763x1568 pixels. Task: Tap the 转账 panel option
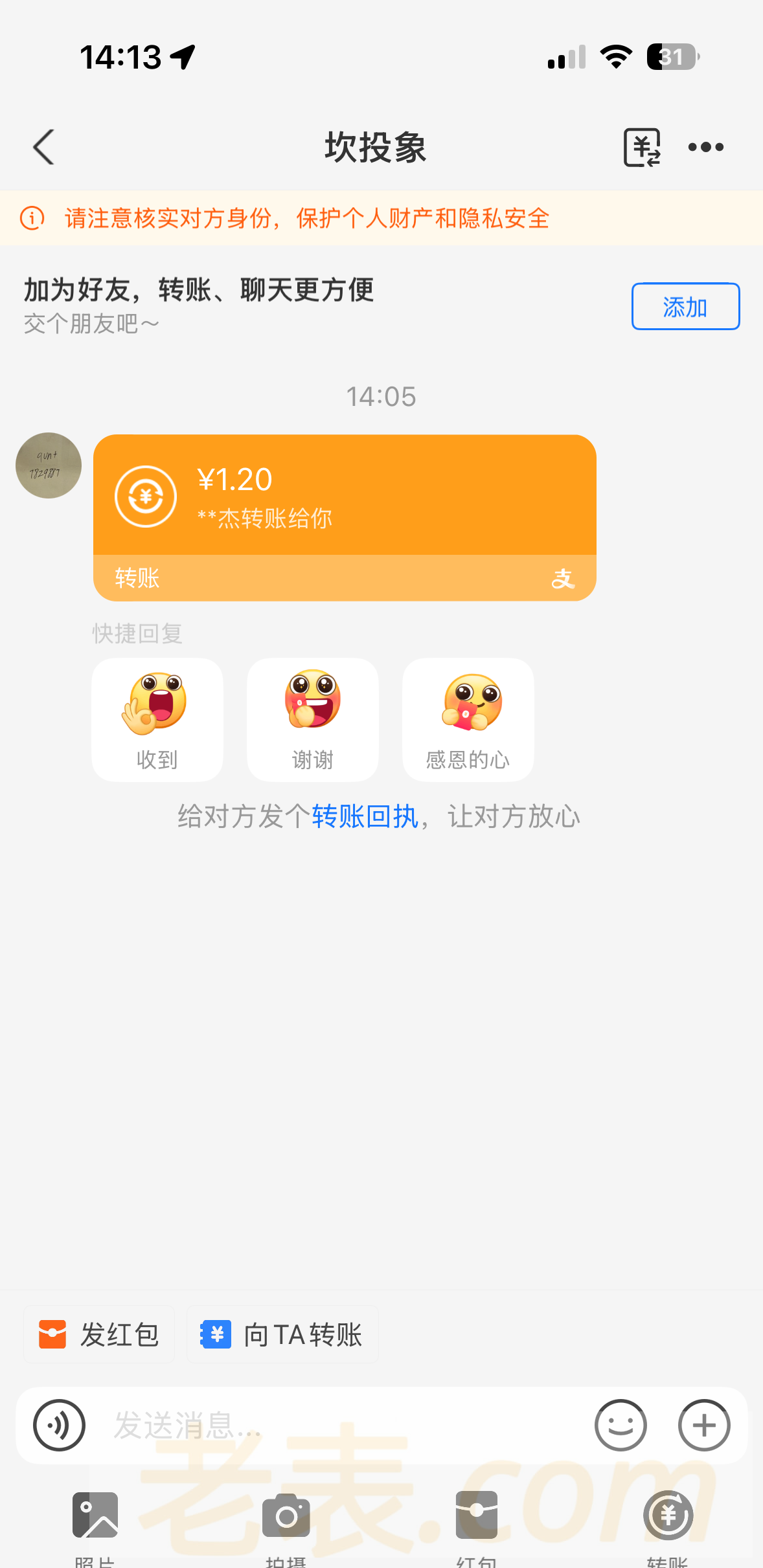coord(668,1518)
